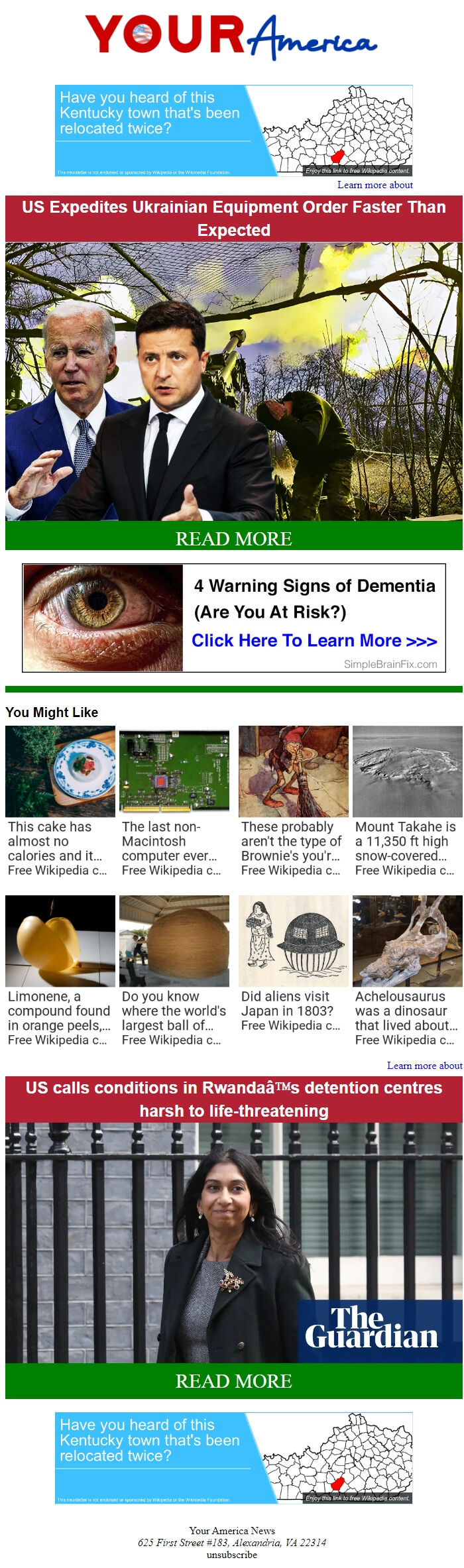Open the 4 Warning Signs of Dementia ad
Image resolution: width=464 pixels, height=1568 pixels.
[x=233, y=618]
